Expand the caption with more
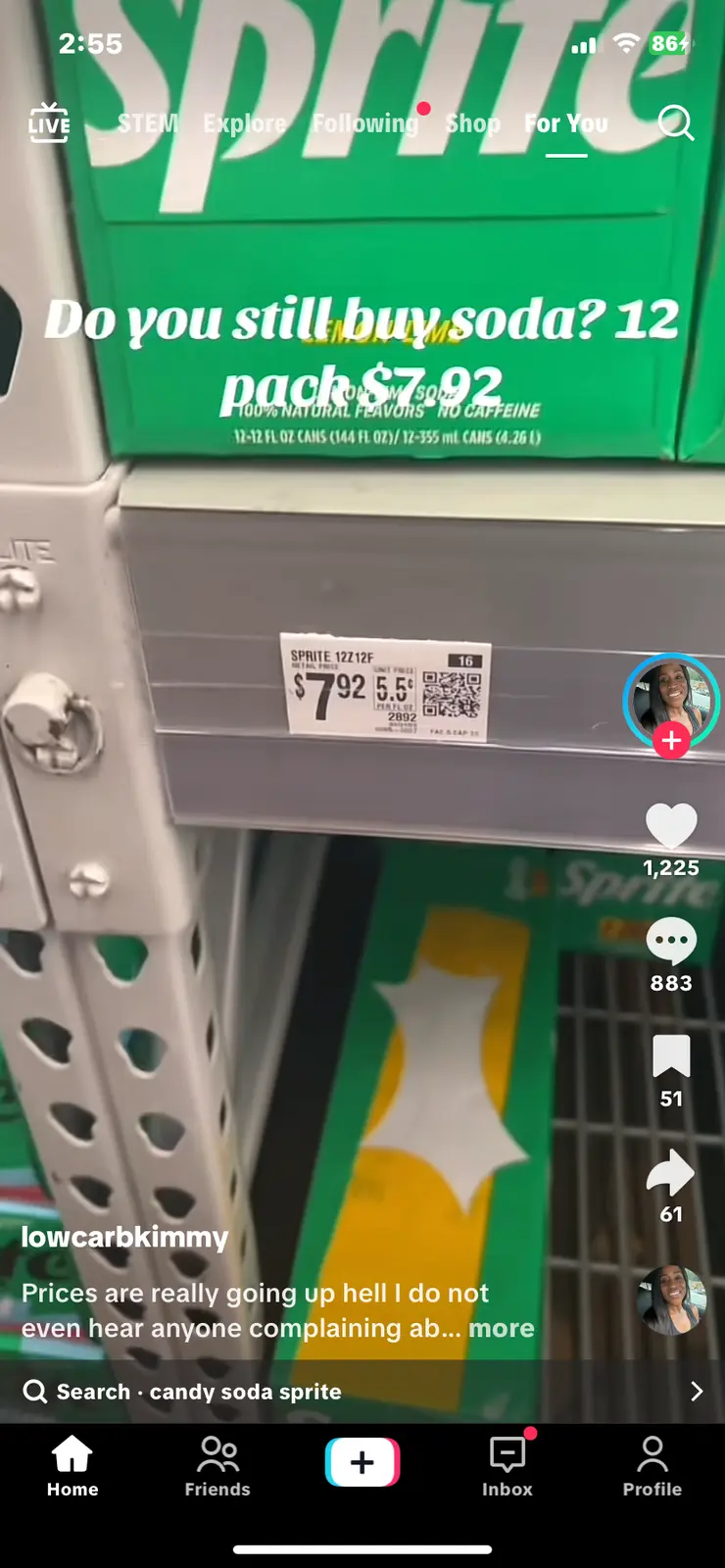Image resolution: width=725 pixels, height=1568 pixels. point(502,1328)
